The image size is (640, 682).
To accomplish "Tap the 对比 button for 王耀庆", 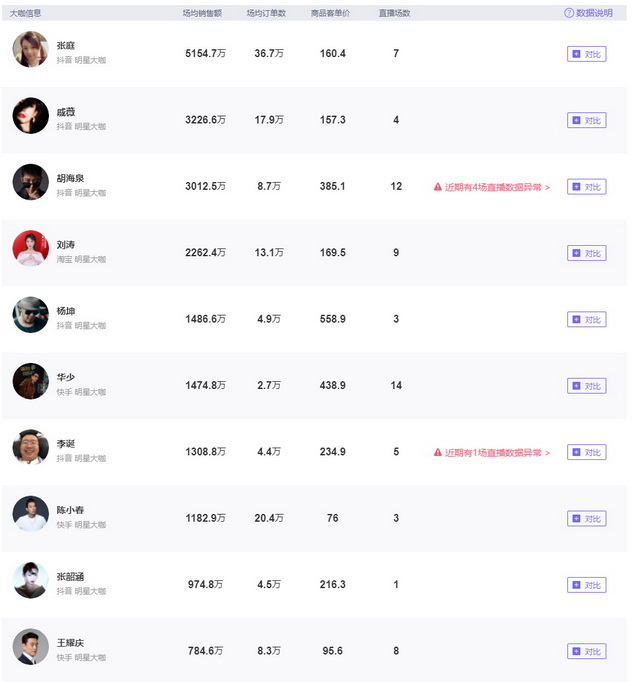I will [586, 651].
